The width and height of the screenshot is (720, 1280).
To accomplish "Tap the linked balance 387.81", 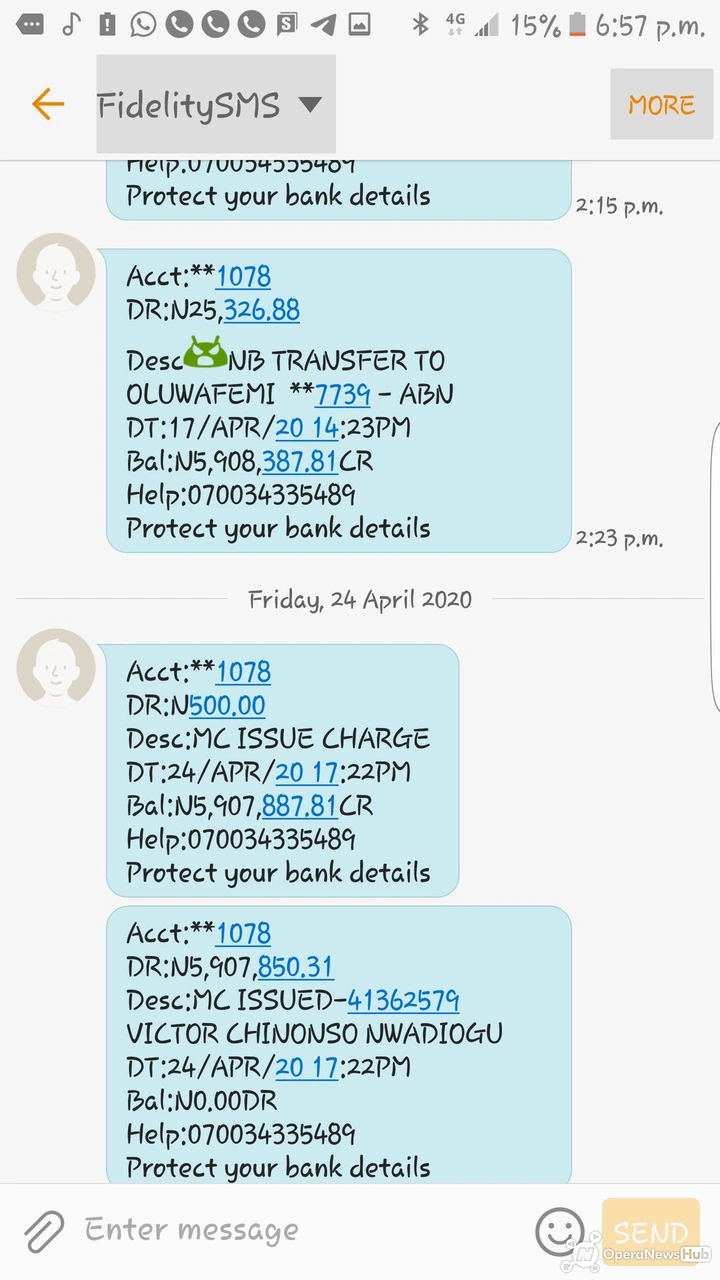I will (x=300, y=461).
